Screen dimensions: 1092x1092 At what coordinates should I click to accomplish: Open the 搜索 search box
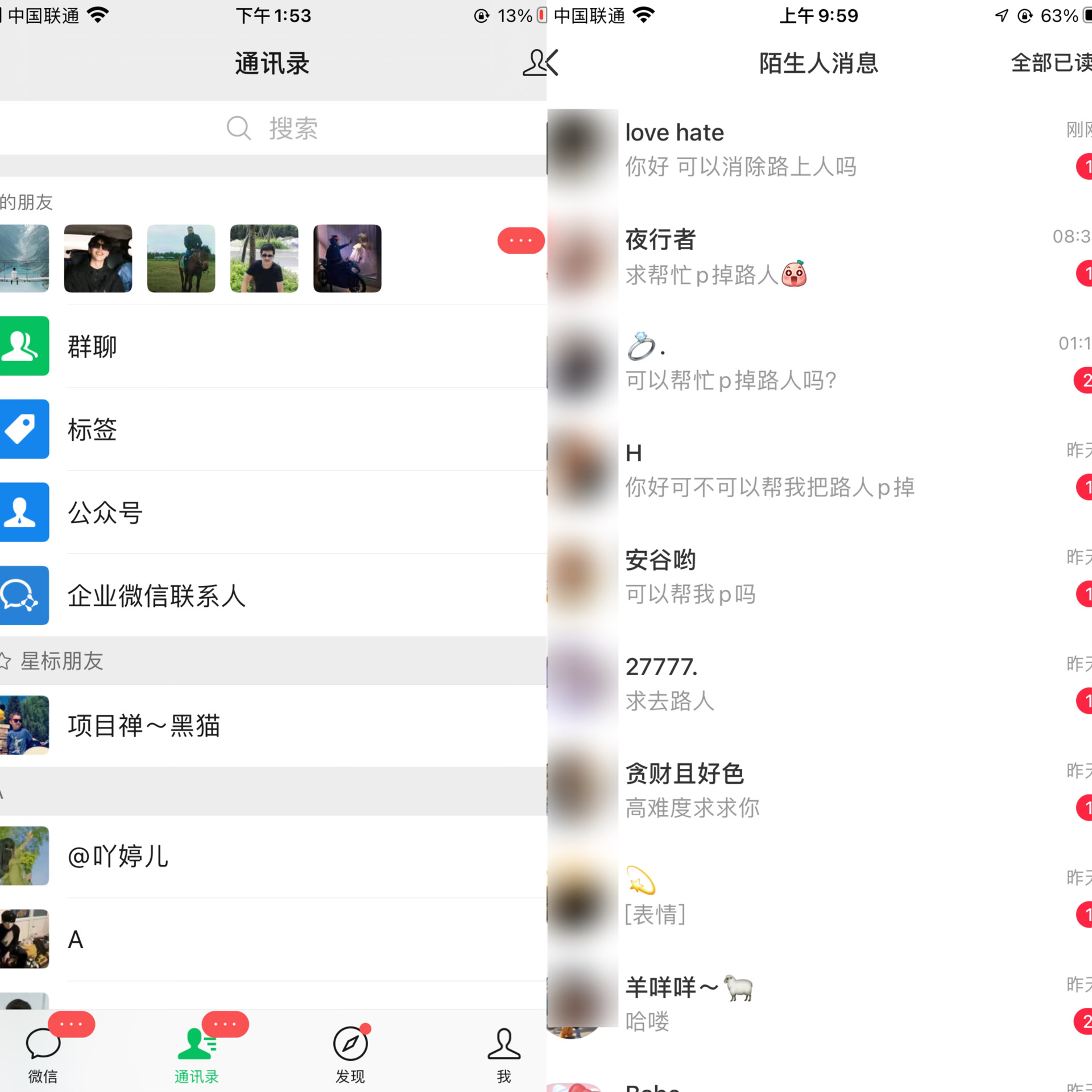pyautogui.click(x=273, y=128)
